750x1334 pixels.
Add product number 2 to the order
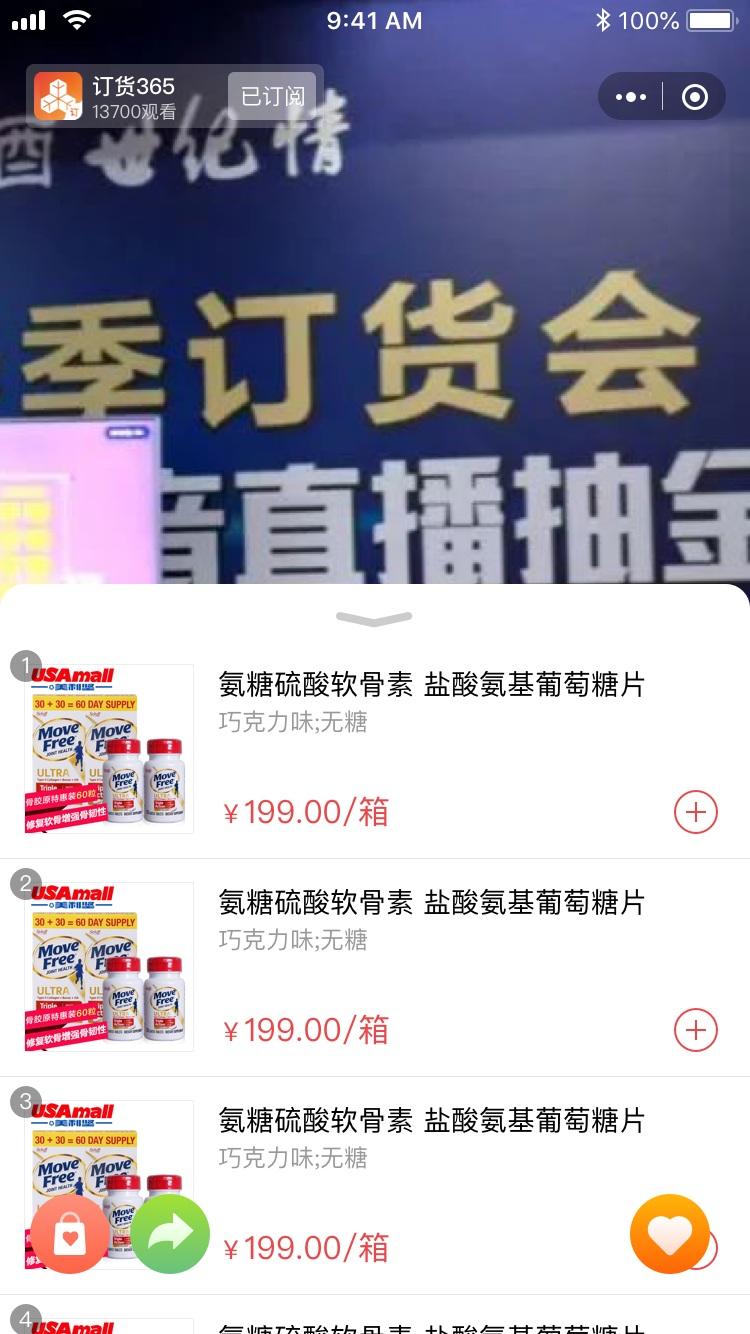click(695, 1030)
